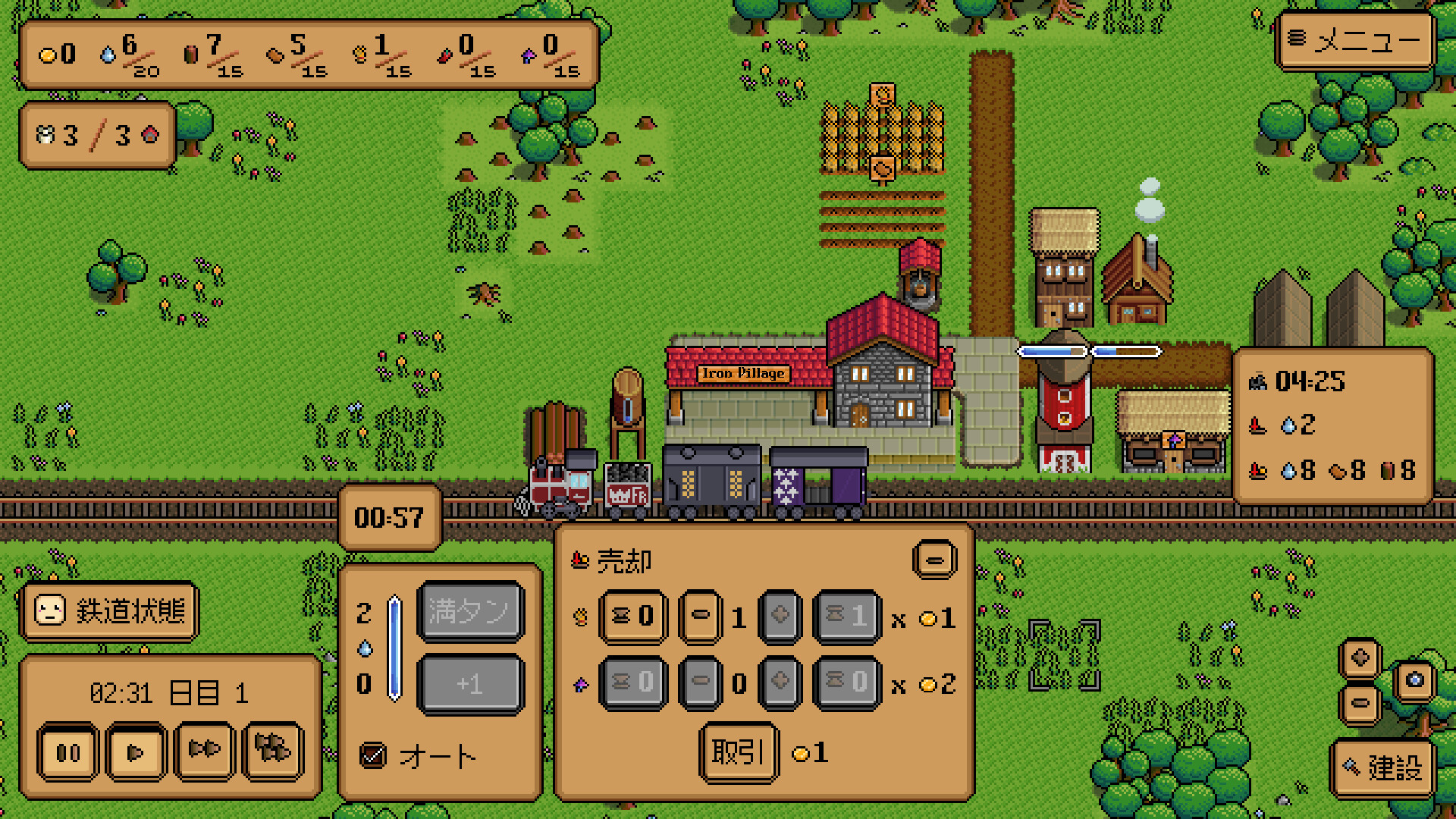Decrease wheat sell quantity
Viewport: 1456px width, 819px height.
tap(700, 617)
